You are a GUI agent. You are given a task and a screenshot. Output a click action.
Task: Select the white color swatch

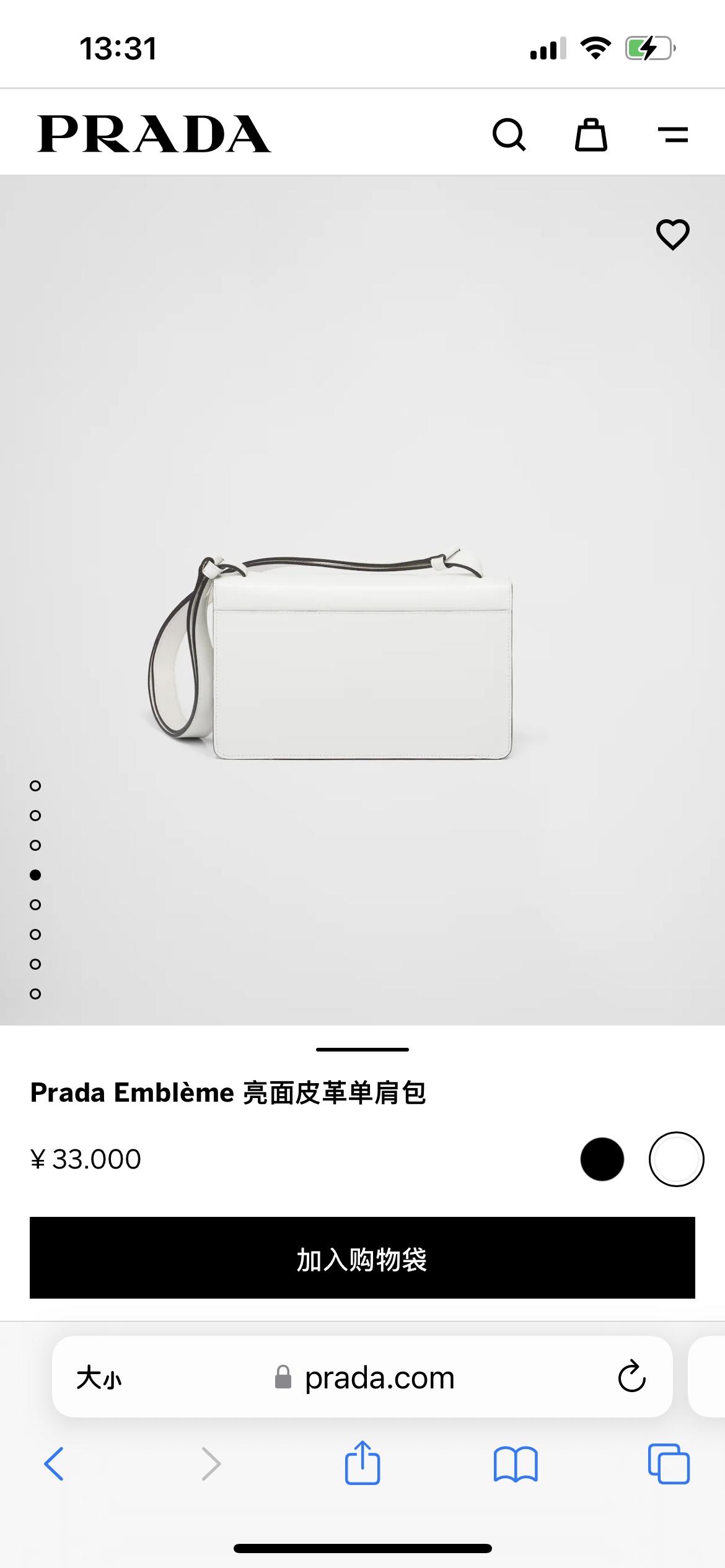[x=676, y=1159]
